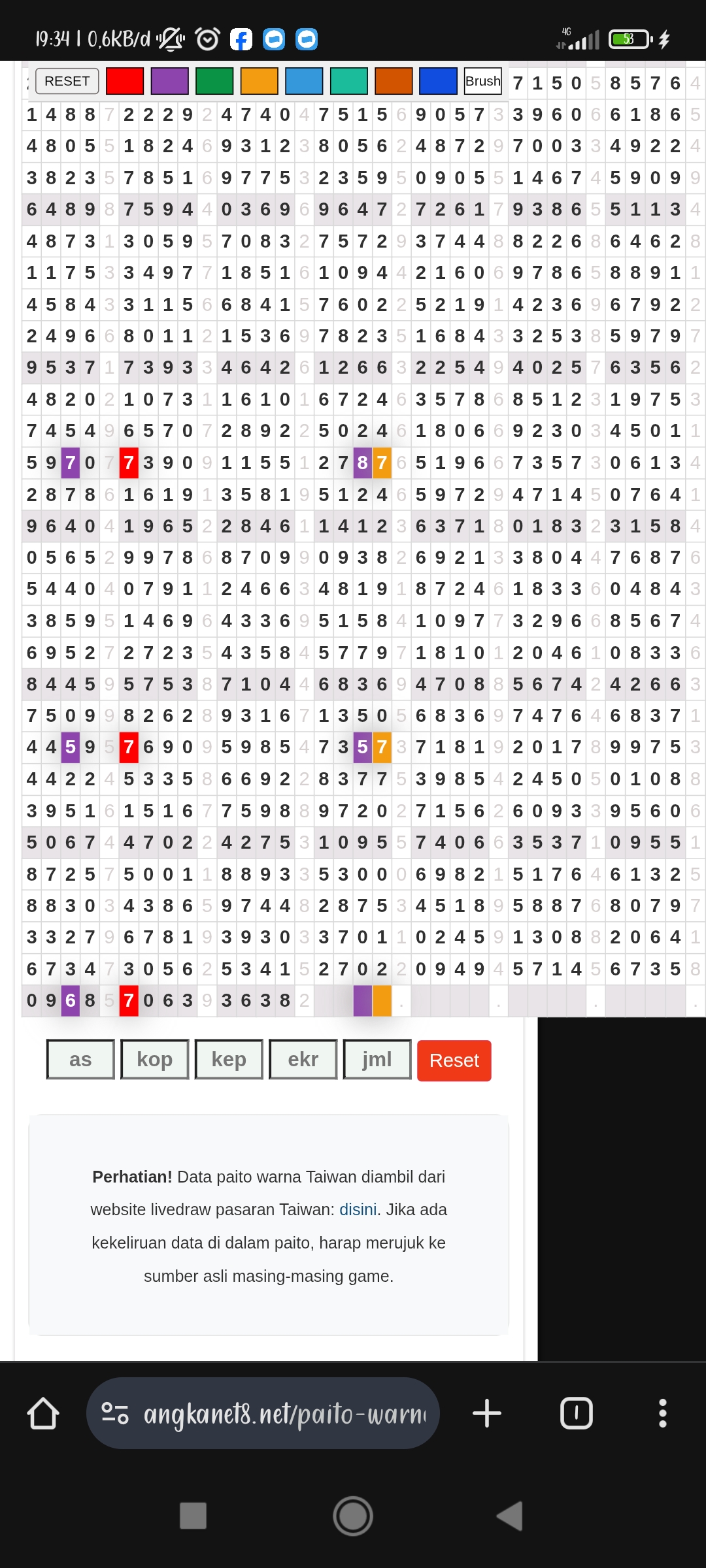Tap the jml input box

pos(377,1060)
